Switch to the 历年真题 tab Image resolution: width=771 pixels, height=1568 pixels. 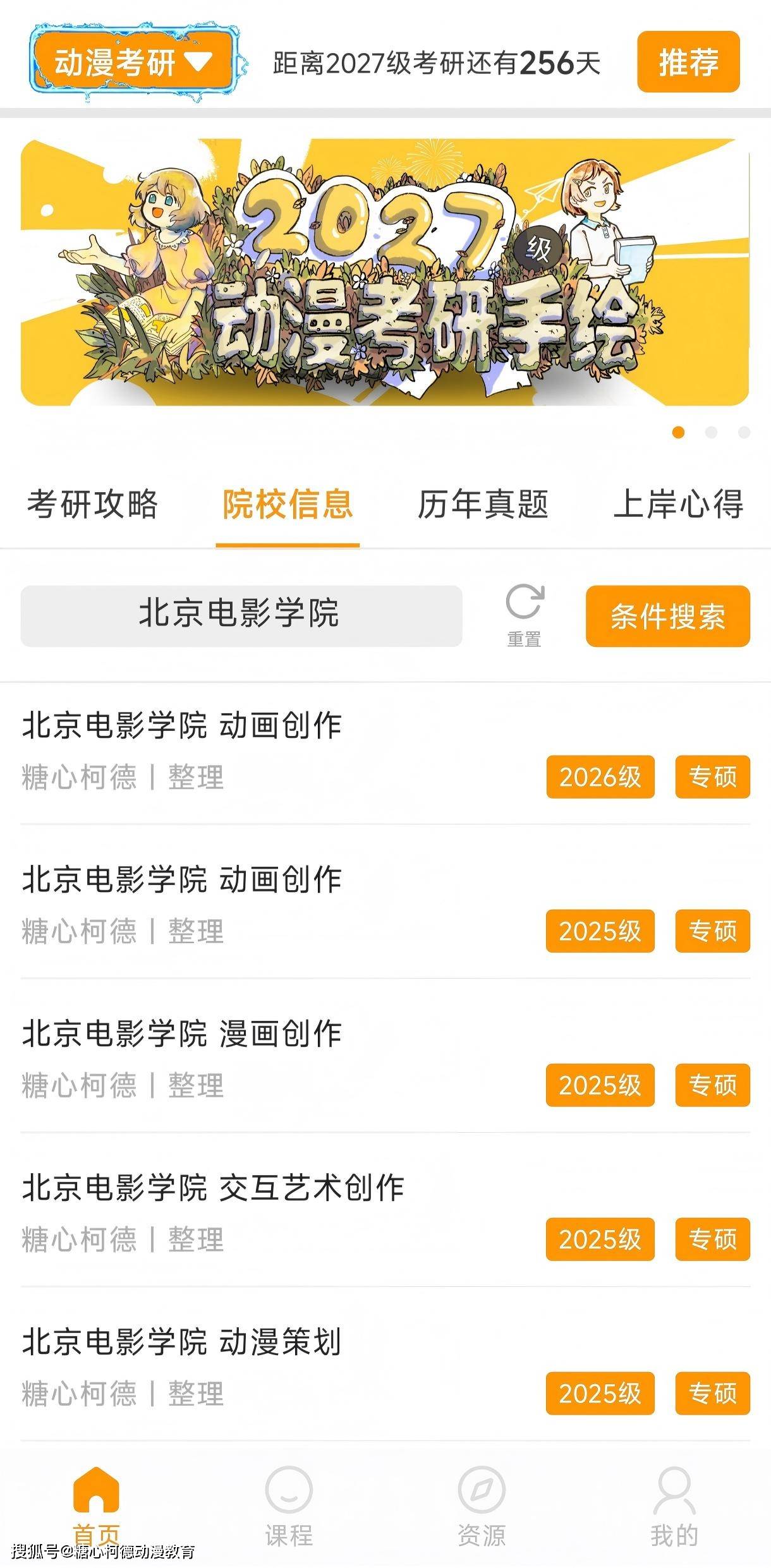[x=483, y=505]
